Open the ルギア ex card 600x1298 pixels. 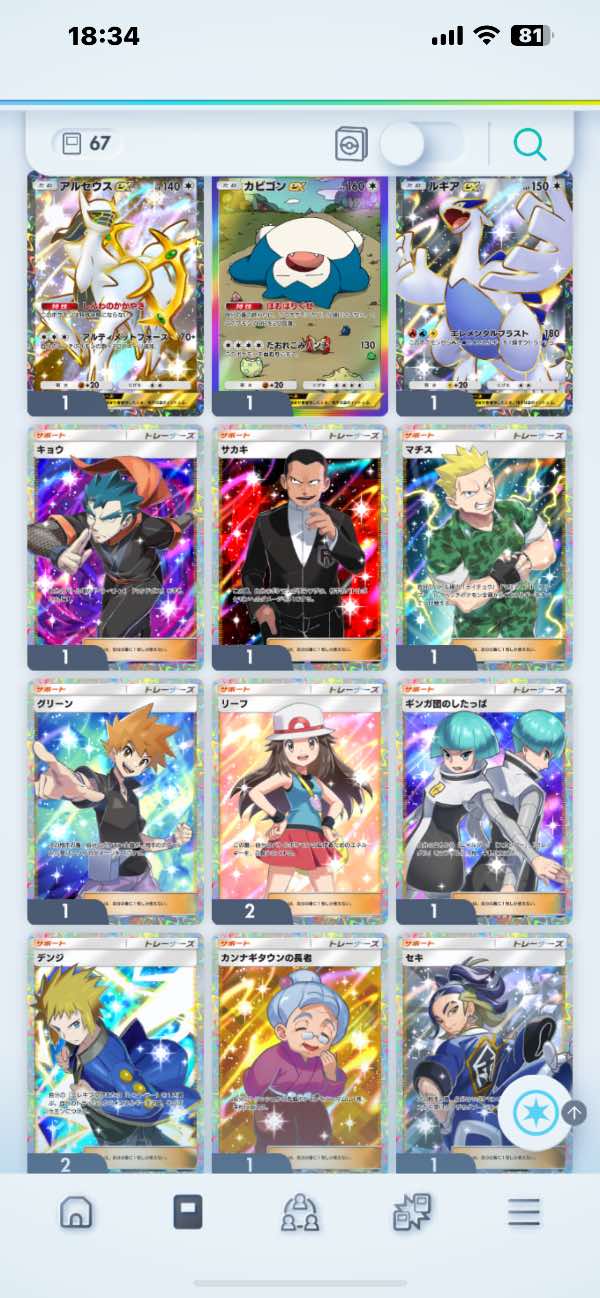[484, 295]
